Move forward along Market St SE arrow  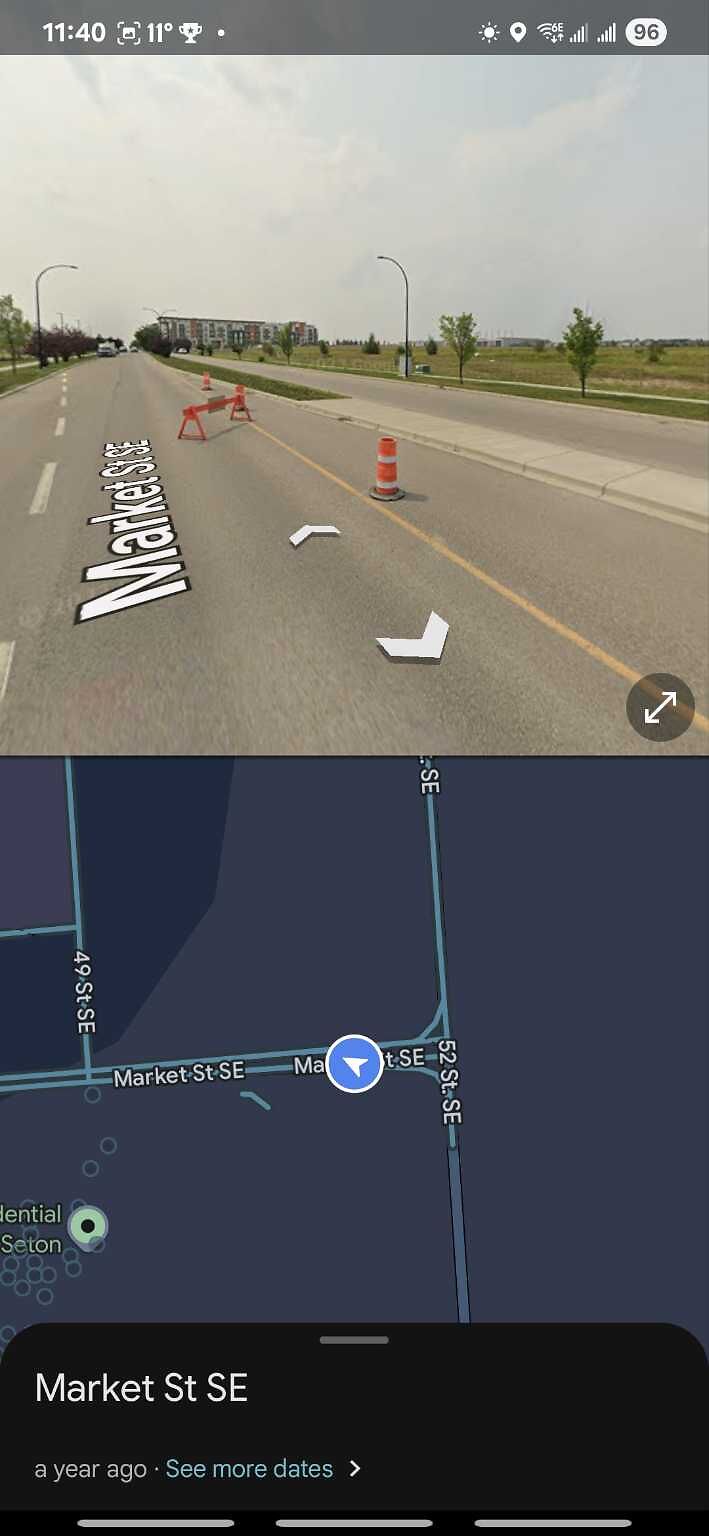(x=314, y=535)
